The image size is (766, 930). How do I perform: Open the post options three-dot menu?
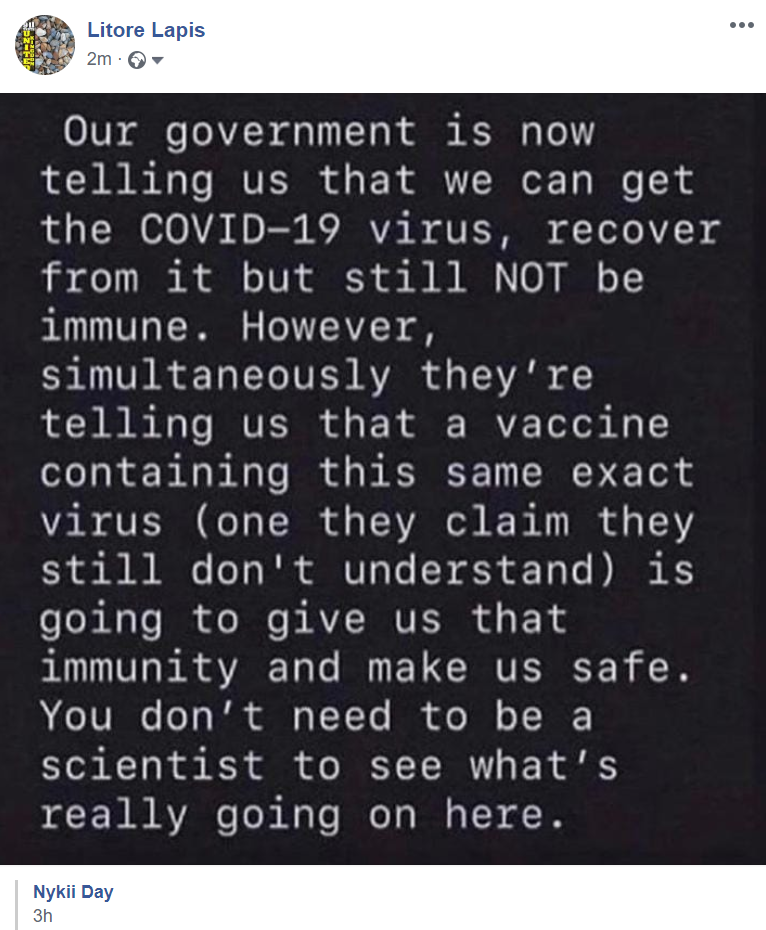tap(741, 25)
